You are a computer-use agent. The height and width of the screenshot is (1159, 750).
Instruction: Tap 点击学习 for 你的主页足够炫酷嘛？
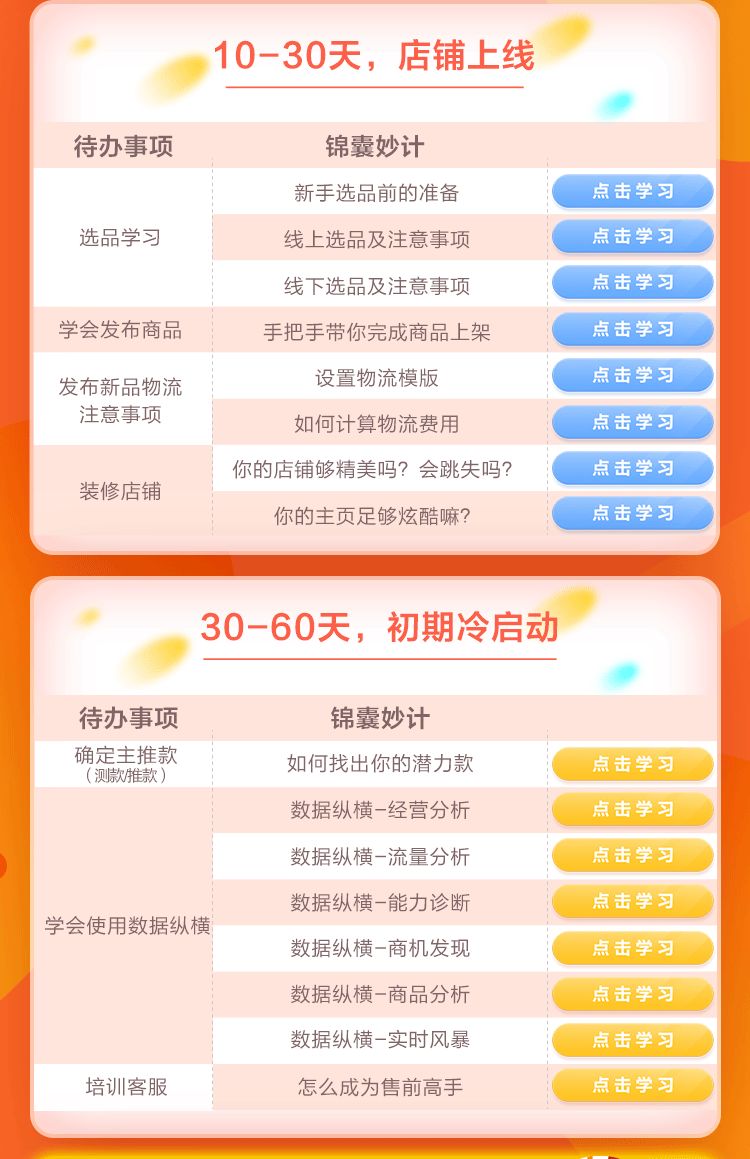click(x=632, y=513)
